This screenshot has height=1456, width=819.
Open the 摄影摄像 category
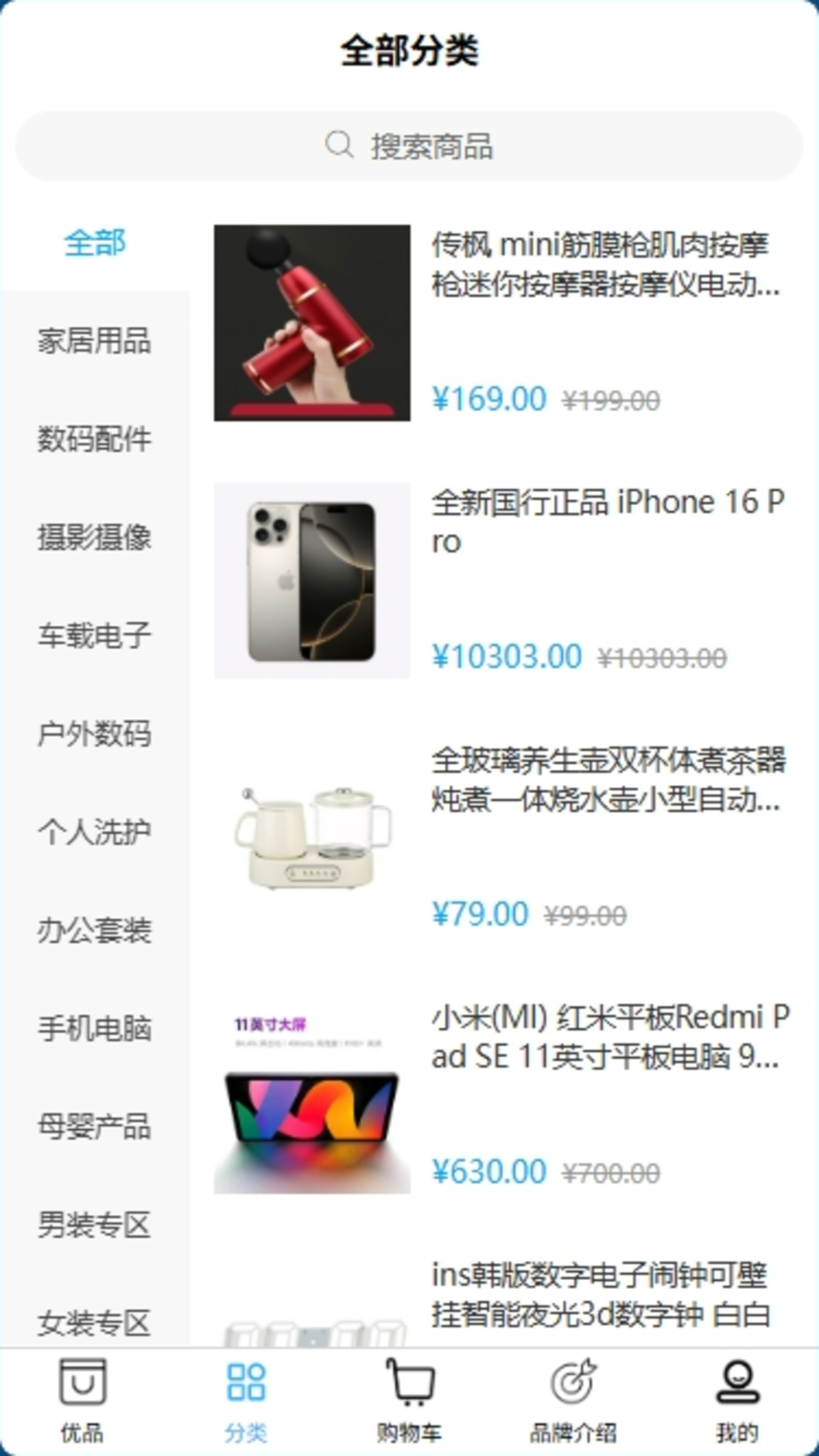pos(96,538)
